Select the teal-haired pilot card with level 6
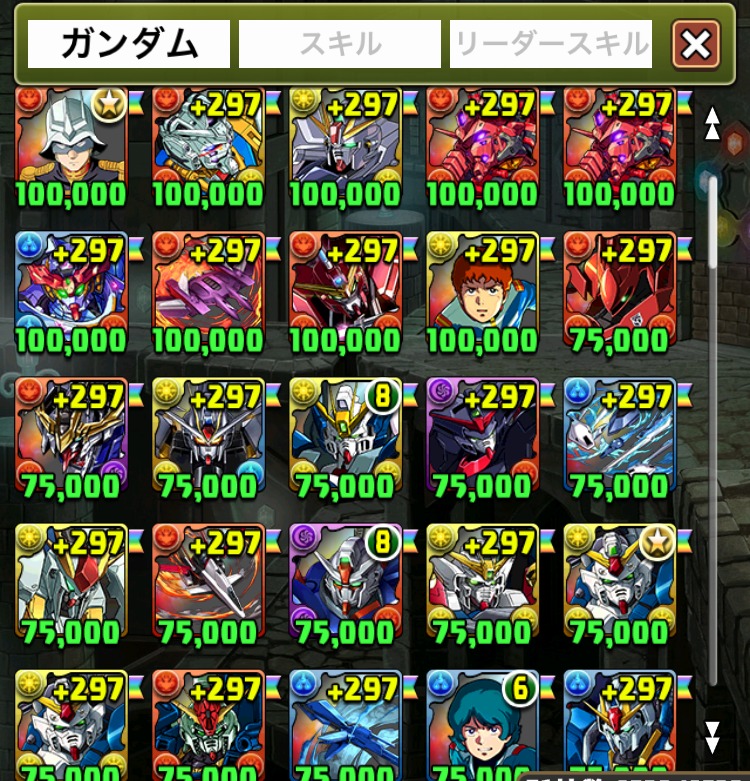Viewport: 750px width, 781px height. pyautogui.click(x=482, y=724)
